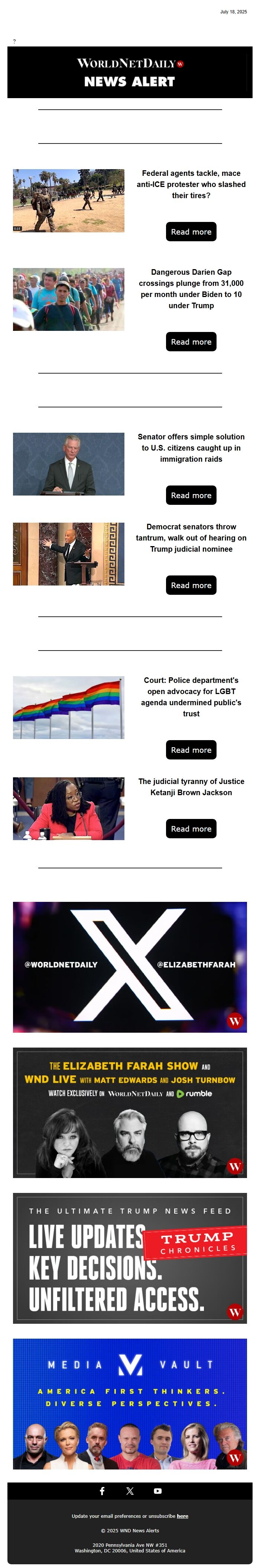Open the X icon in the footer
This screenshot has height=1568, width=260.
(x=129, y=1491)
